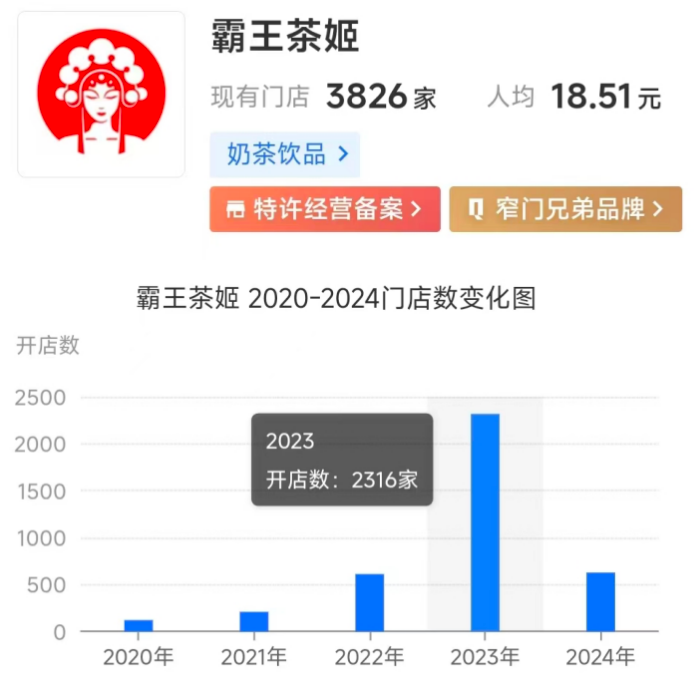Viewport: 700px width, 682px height.
Task: Open the 奶茶饮品 category chip
Action: [285, 155]
